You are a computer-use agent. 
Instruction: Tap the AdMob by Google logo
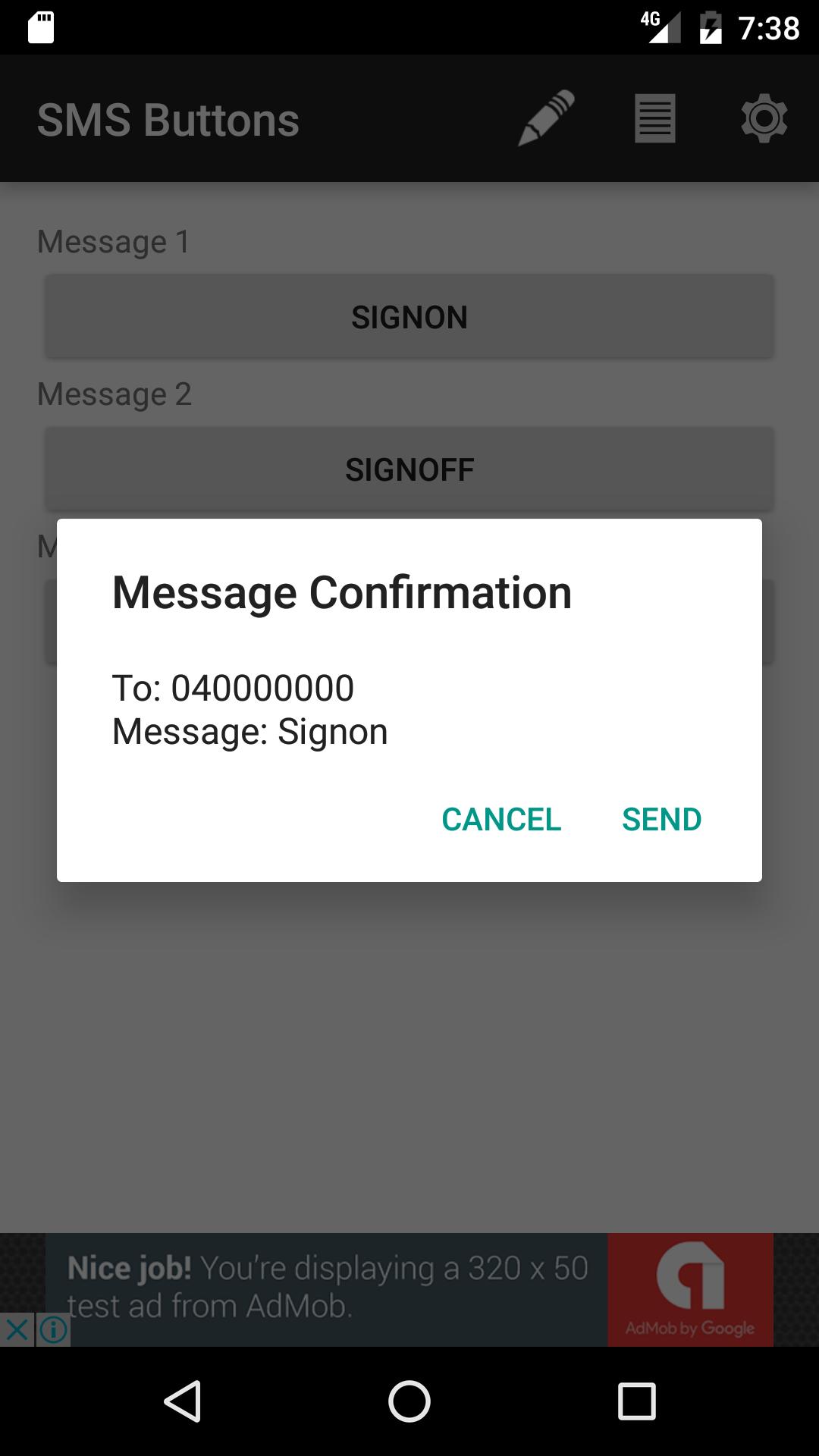[690, 1289]
